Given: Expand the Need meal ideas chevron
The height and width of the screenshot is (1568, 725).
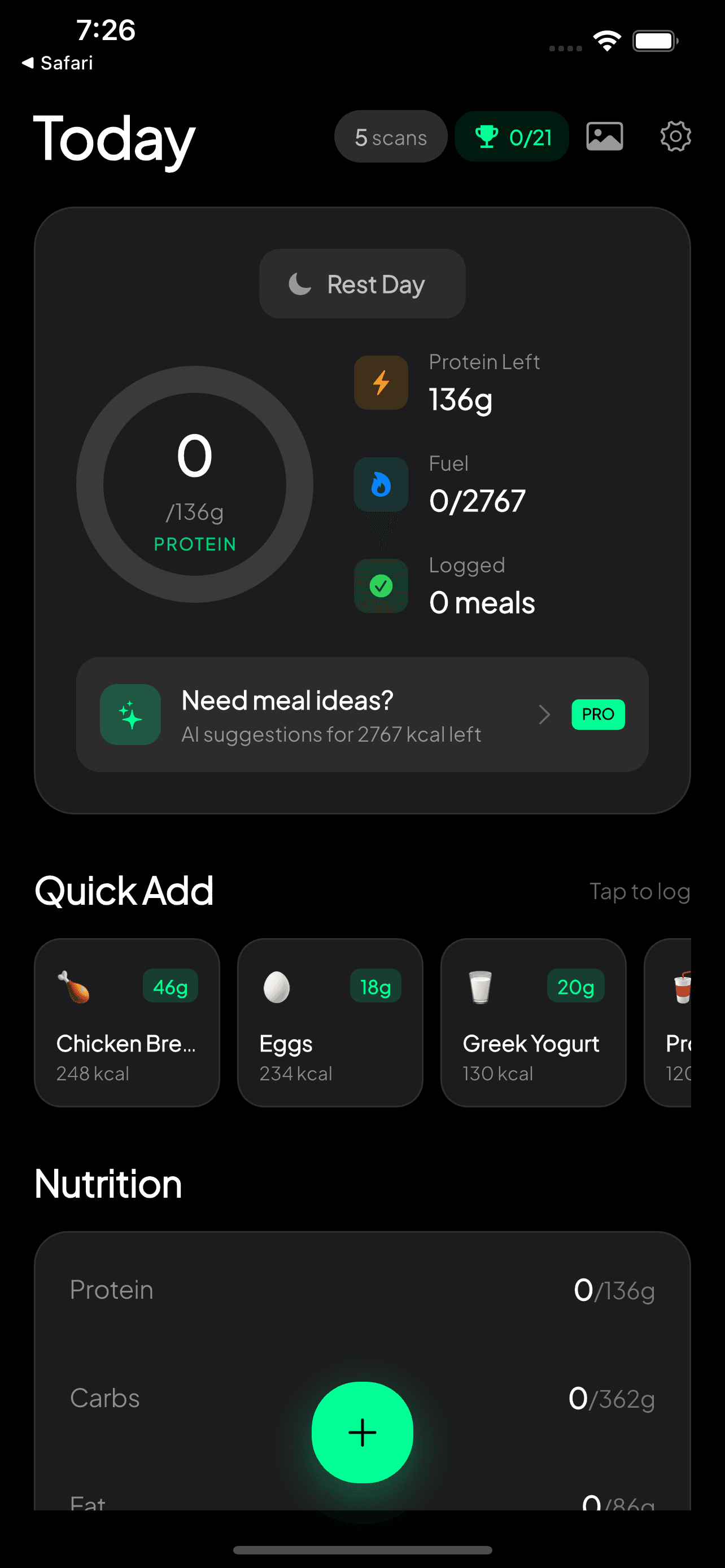Looking at the screenshot, I should point(544,715).
